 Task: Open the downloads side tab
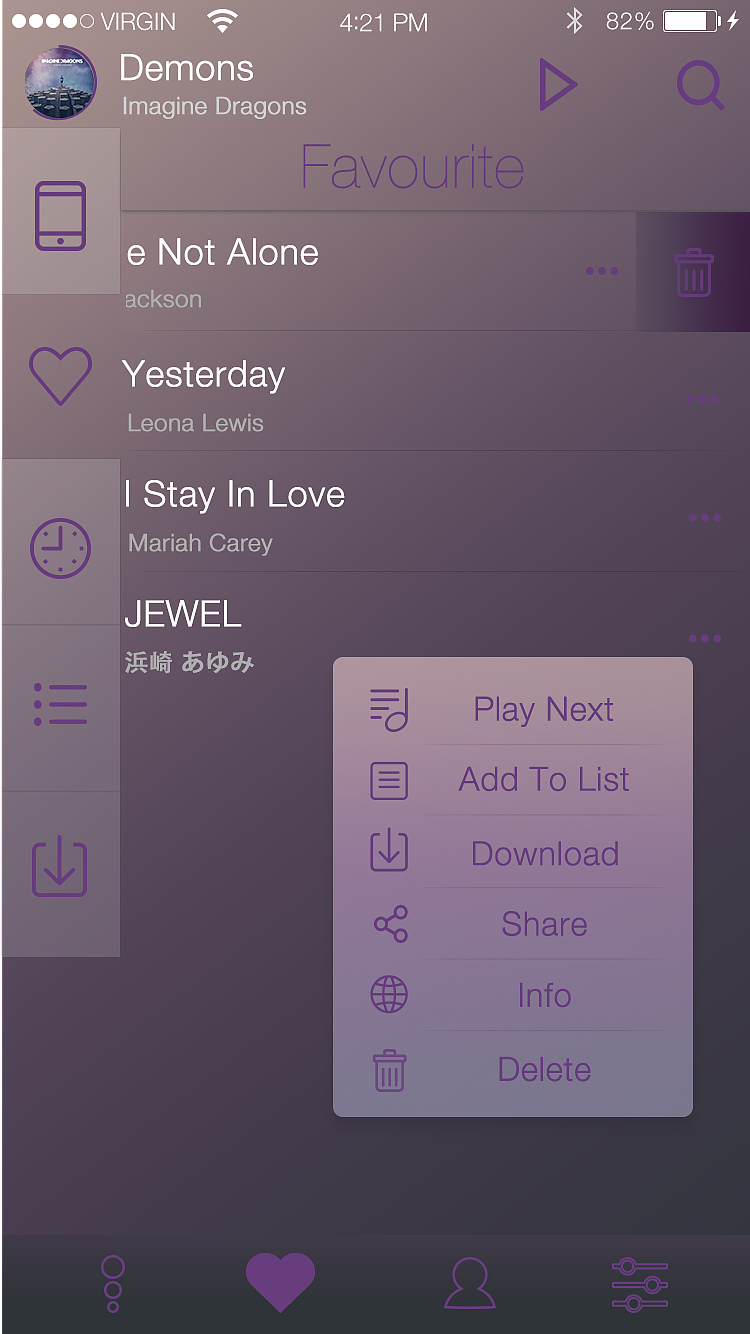click(61, 874)
